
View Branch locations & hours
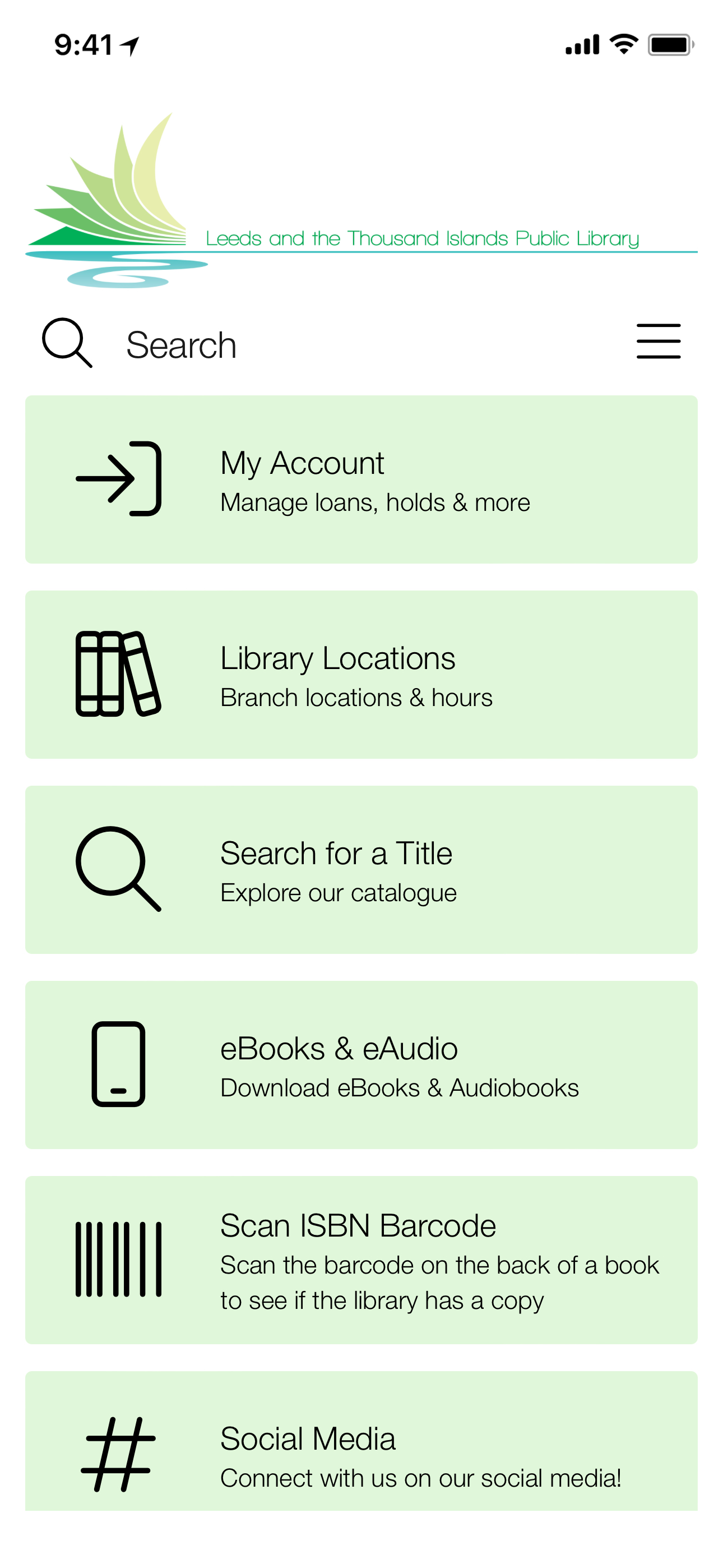[x=361, y=675]
